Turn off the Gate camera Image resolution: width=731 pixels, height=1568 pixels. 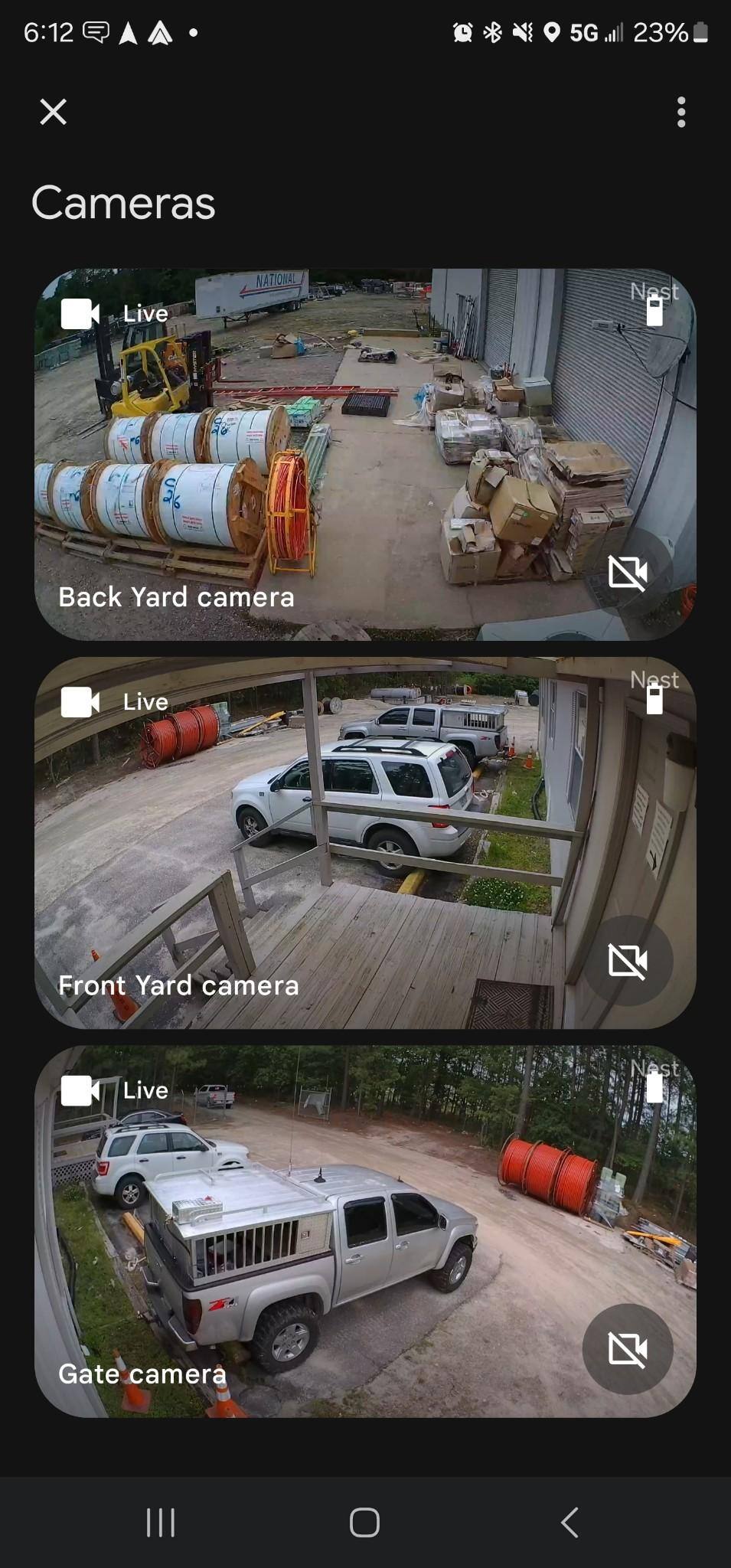pyautogui.click(x=627, y=1349)
